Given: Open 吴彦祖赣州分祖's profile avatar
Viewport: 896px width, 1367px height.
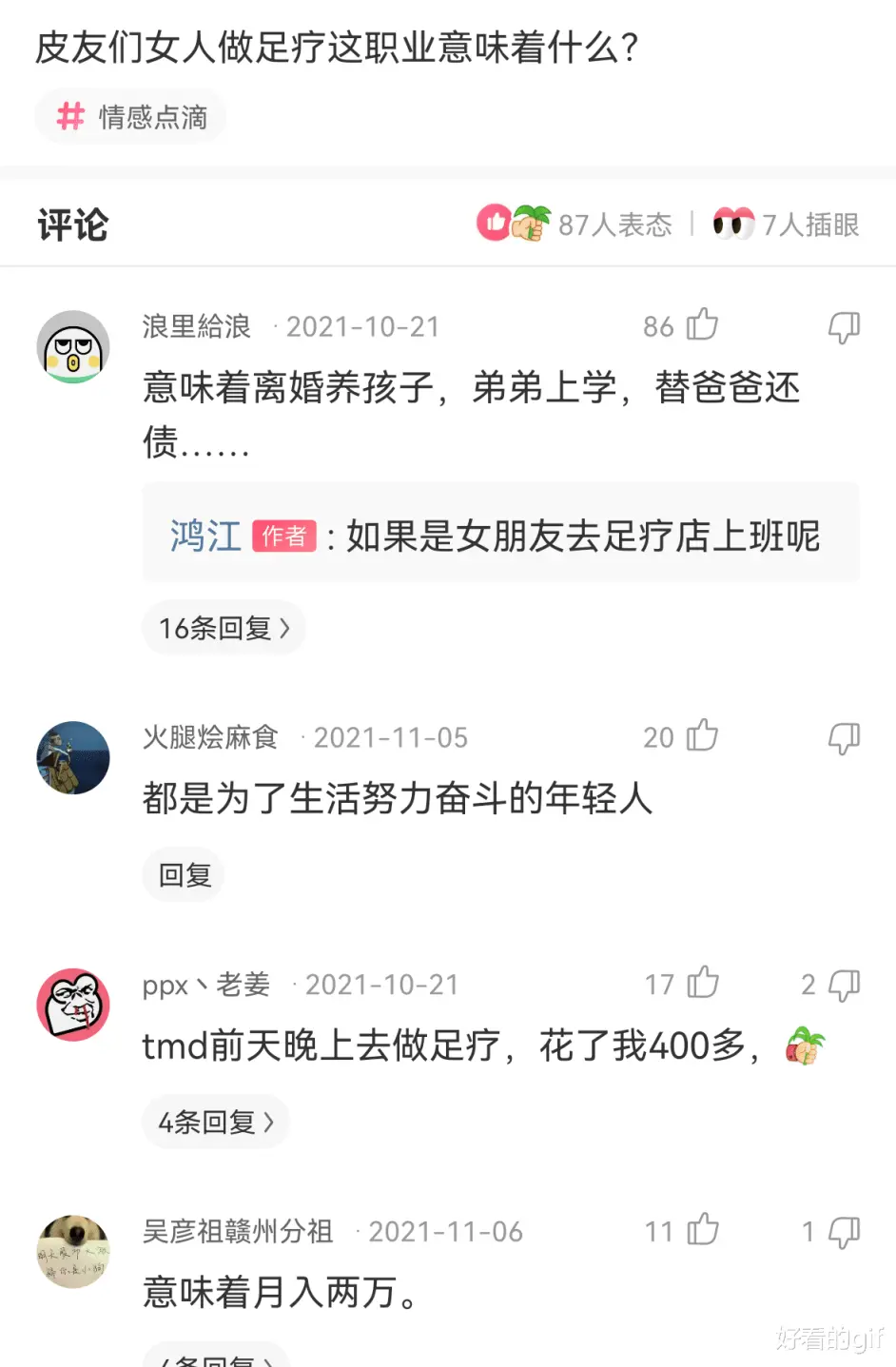Looking at the screenshot, I should (73, 1252).
